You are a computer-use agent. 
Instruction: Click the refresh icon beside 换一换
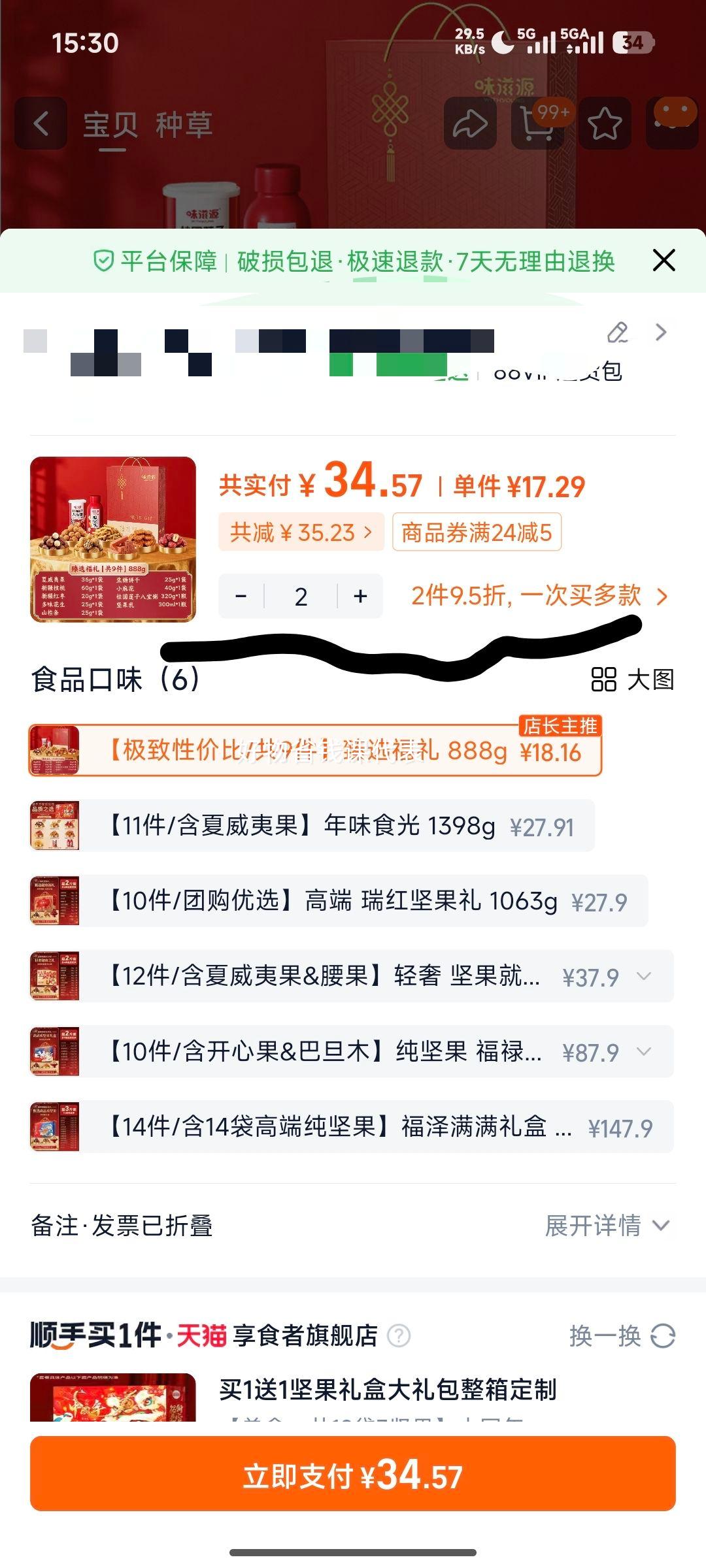(x=662, y=1334)
